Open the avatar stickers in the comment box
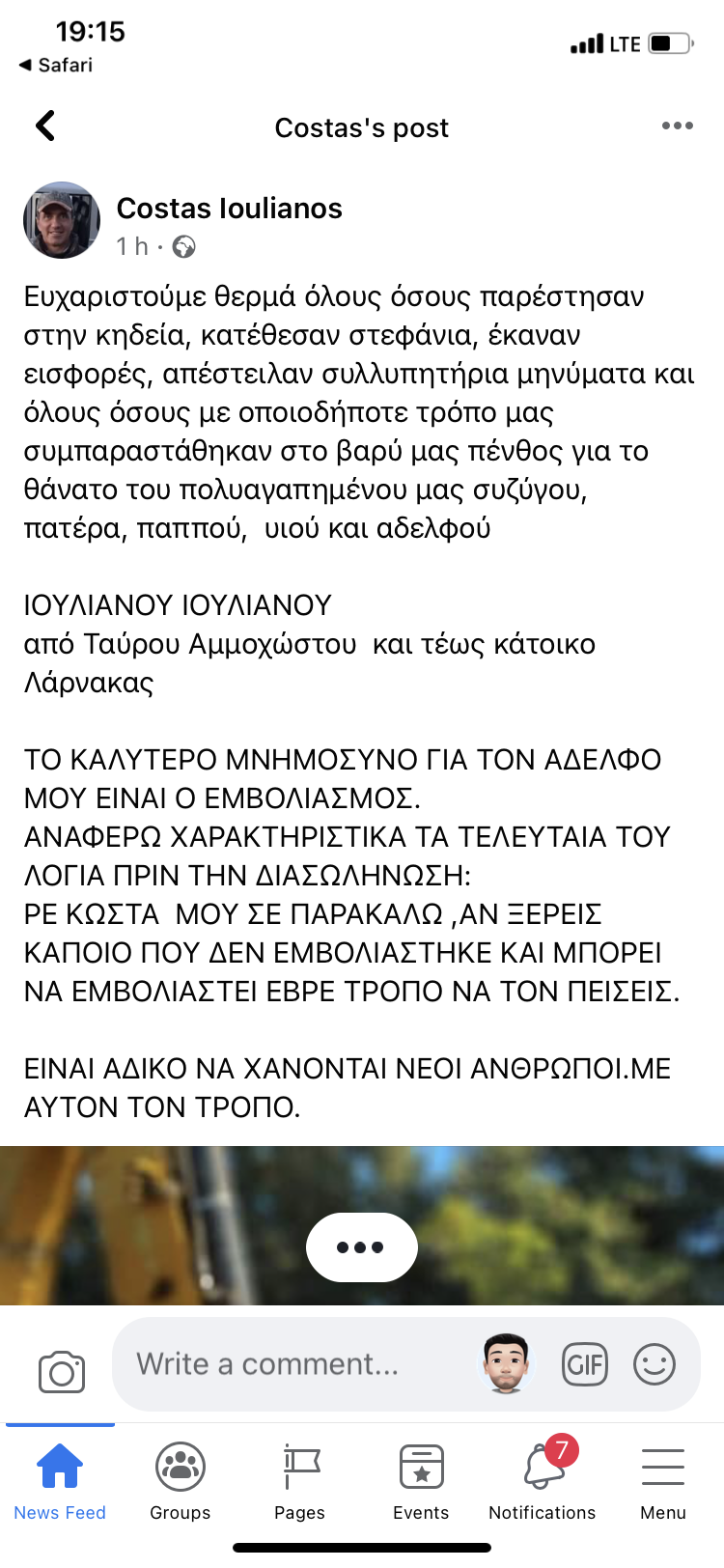 click(x=507, y=1364)
